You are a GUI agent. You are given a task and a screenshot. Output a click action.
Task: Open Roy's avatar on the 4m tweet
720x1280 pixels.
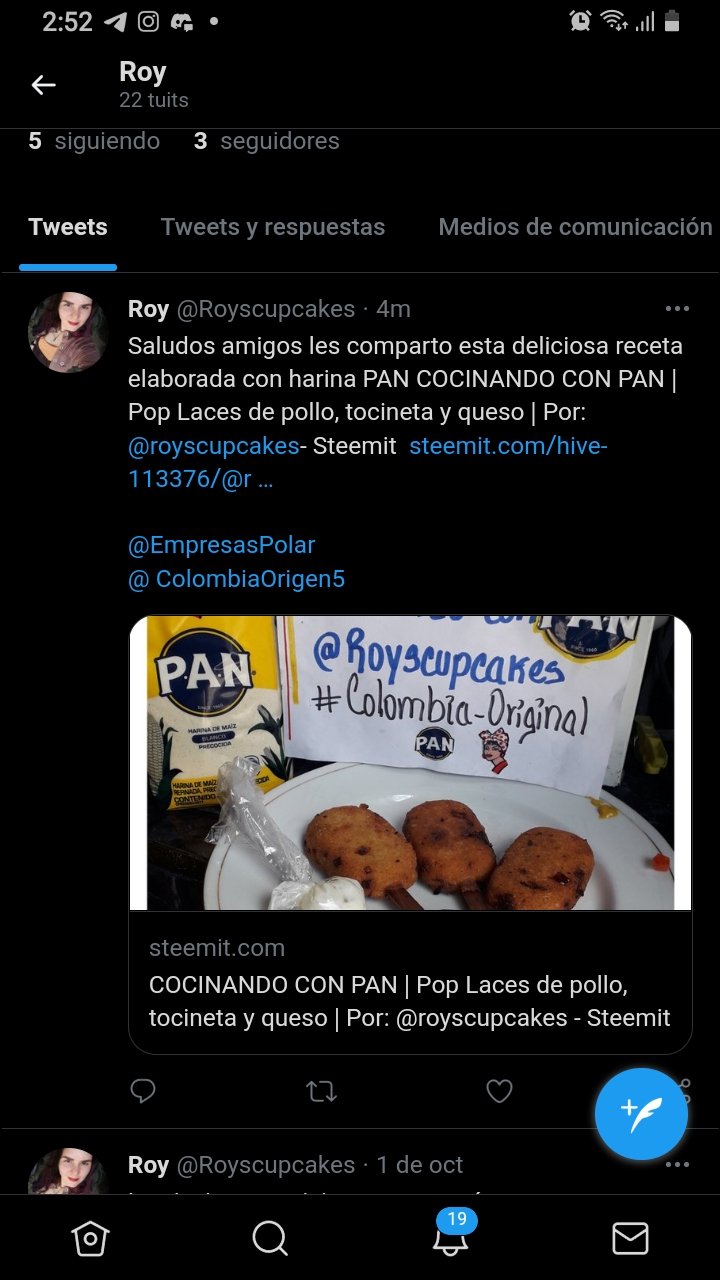click(x=68, y=333)
